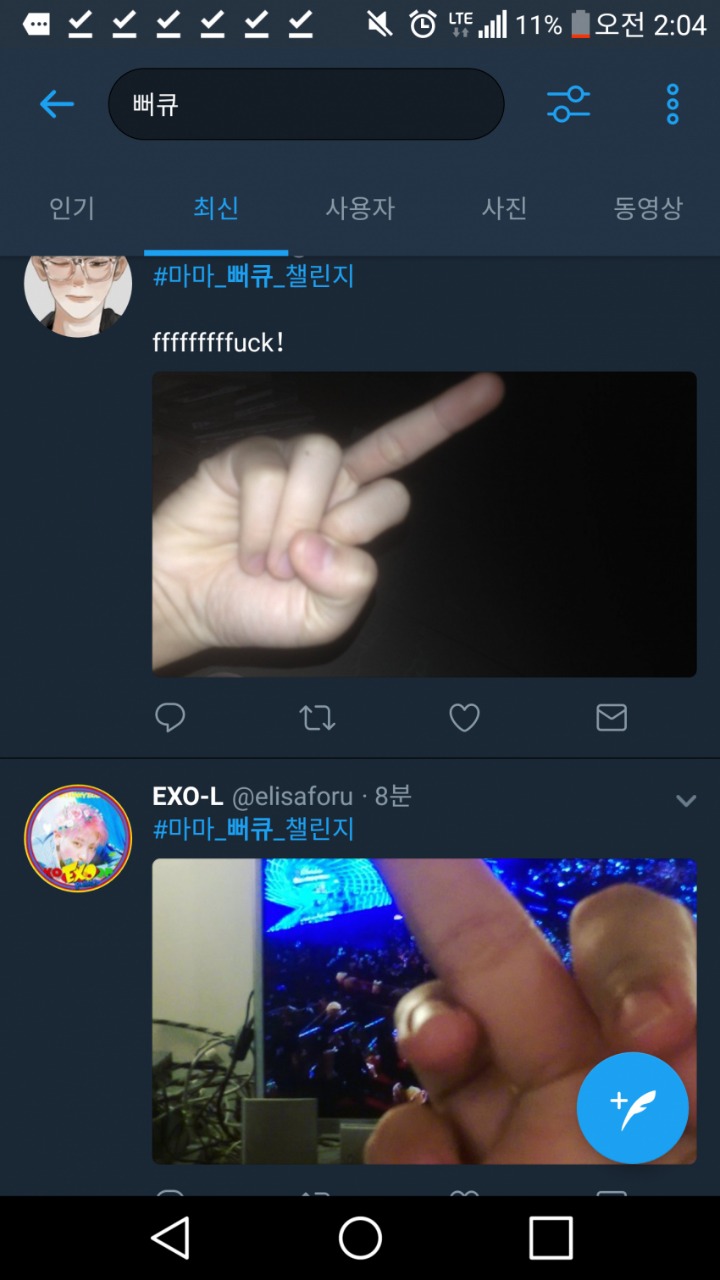Open the search filter settings icon

pyautogui.click(x=569, y=104)
